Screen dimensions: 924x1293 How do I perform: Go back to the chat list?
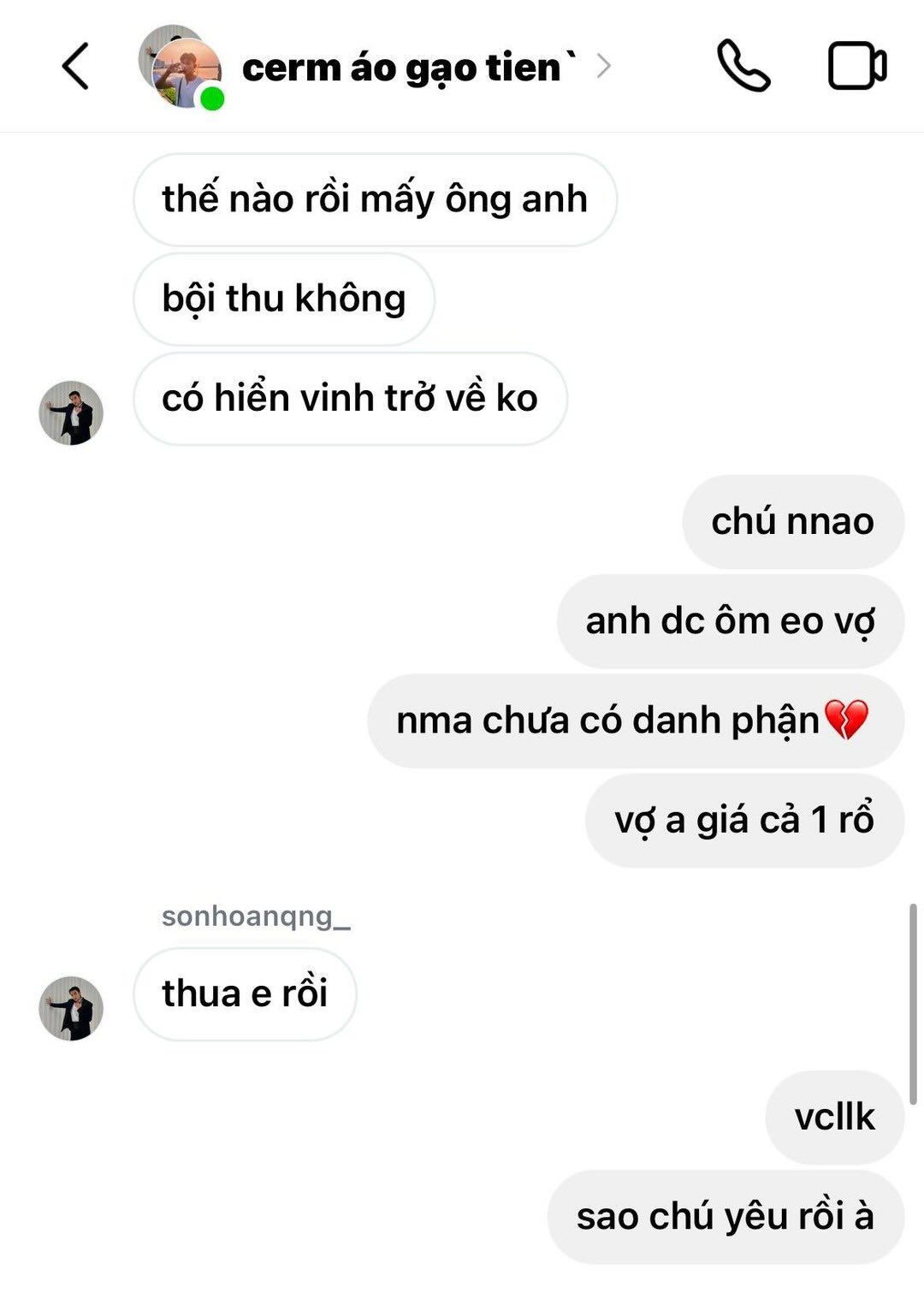(75, 67)
